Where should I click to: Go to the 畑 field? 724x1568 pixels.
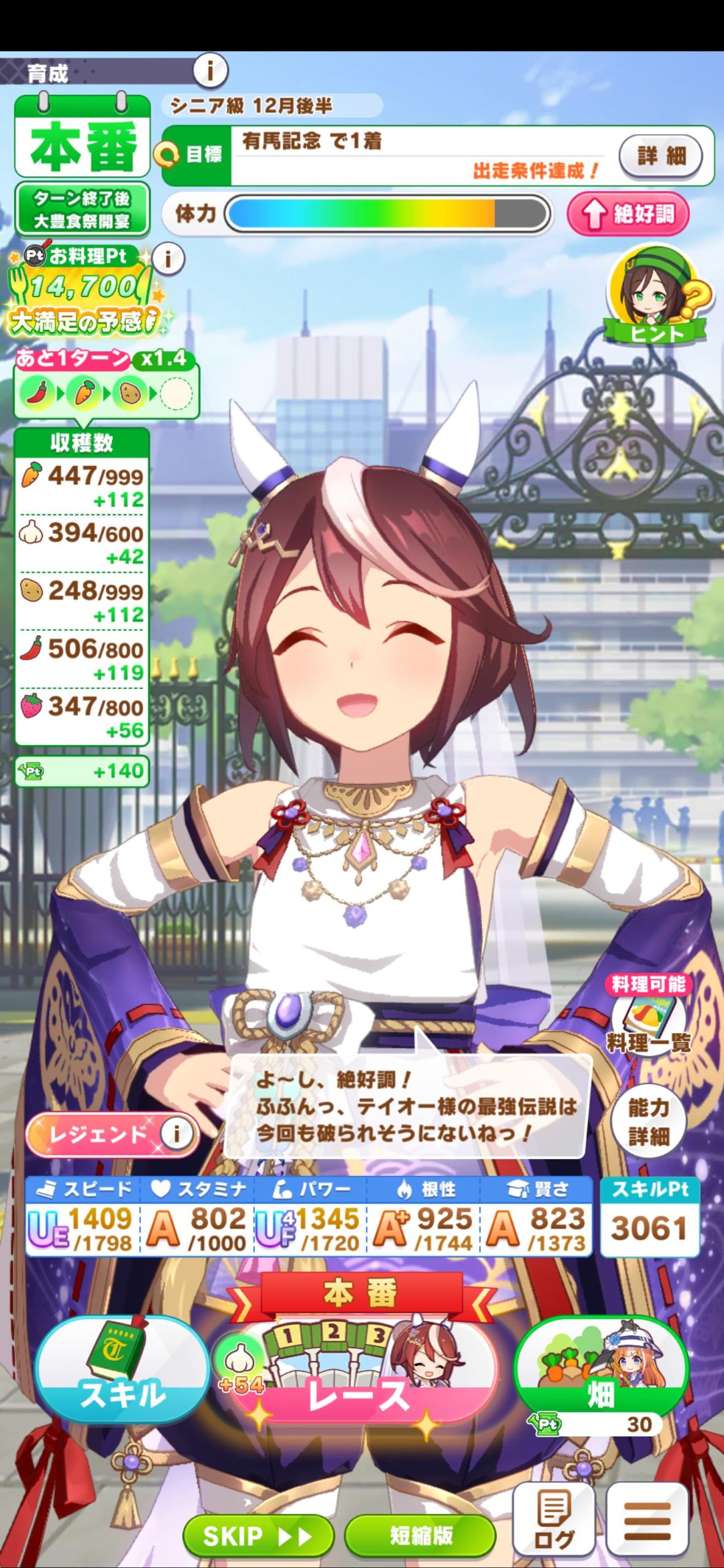tap(601, 1373)
